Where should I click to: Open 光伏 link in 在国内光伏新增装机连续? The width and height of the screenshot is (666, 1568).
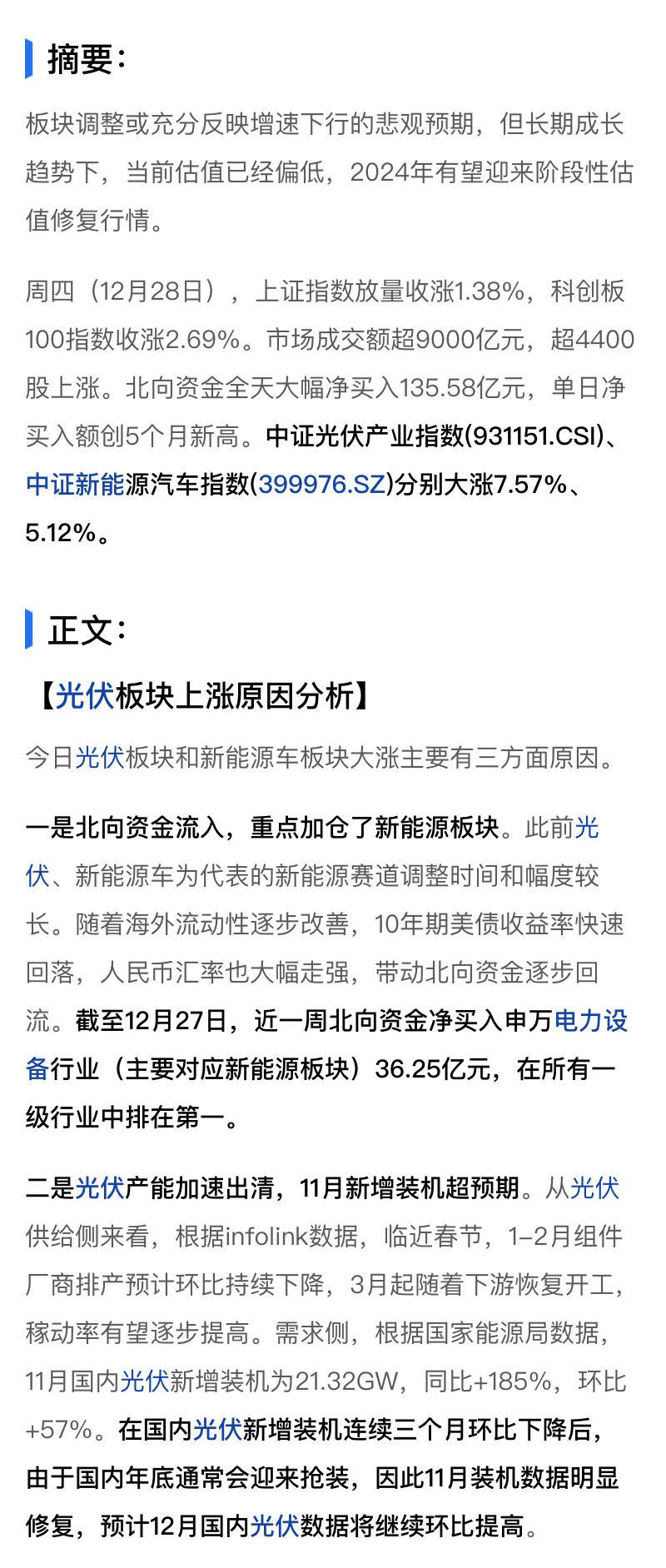pyautogui.click(x=217, y=1430)
